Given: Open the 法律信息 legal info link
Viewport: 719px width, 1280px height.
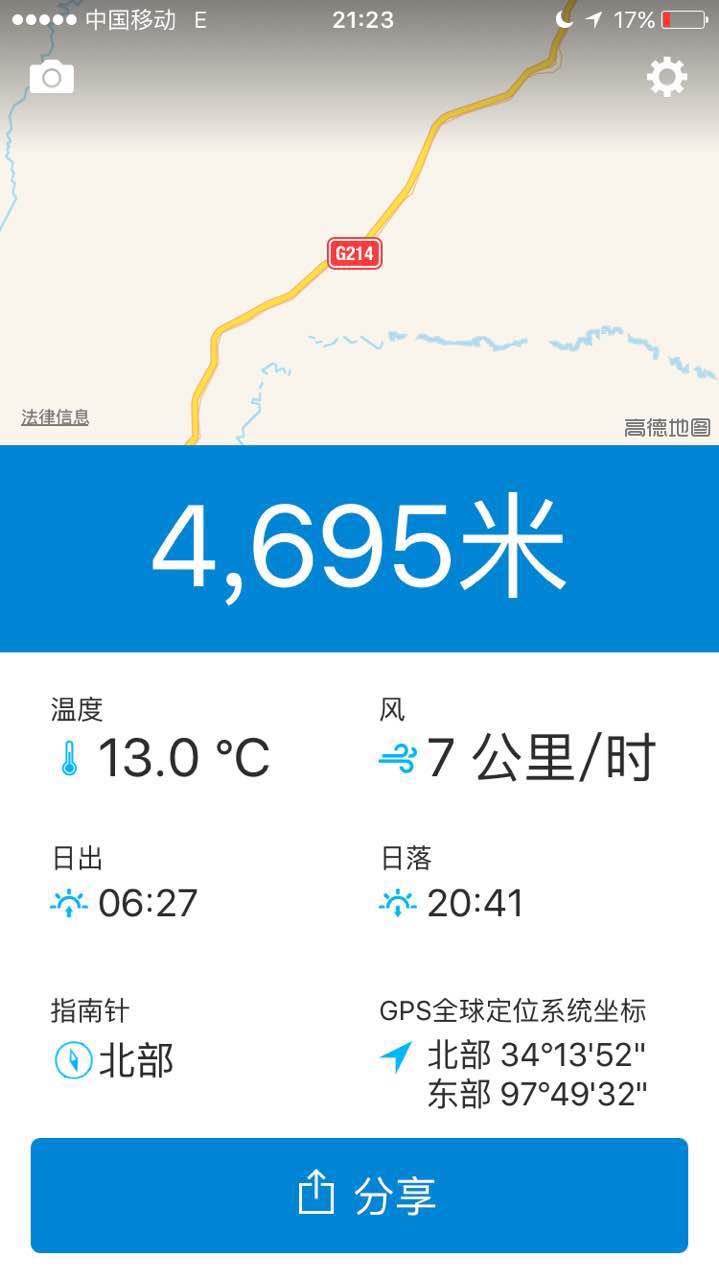Looking at the screenshot, I should tap(55, 417).
